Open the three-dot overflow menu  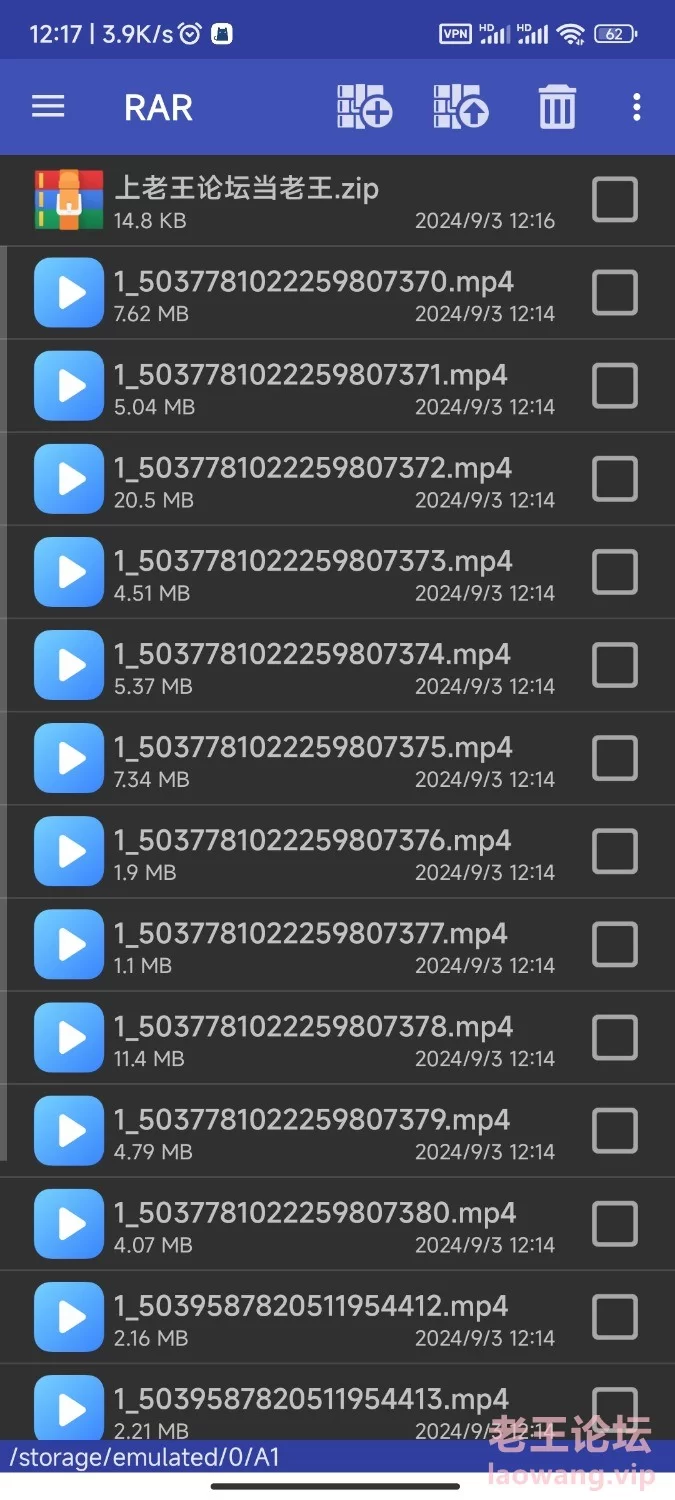[637, 107]
